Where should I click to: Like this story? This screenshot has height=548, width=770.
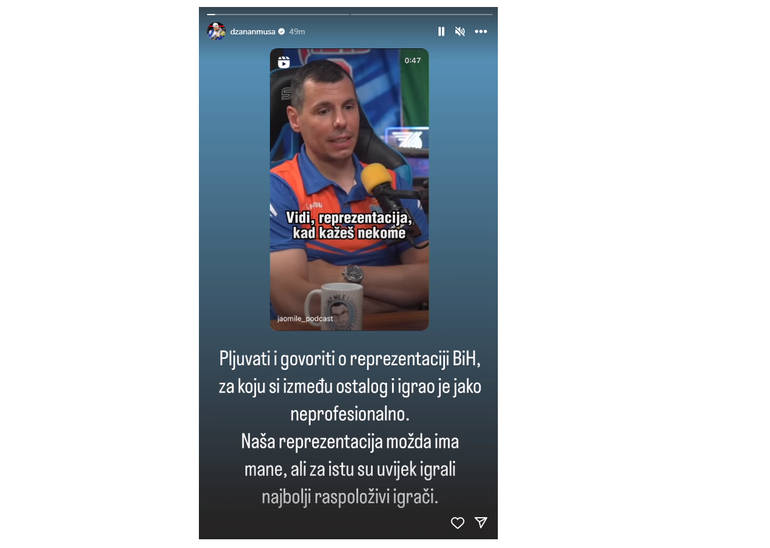click(x=458, y=522)
